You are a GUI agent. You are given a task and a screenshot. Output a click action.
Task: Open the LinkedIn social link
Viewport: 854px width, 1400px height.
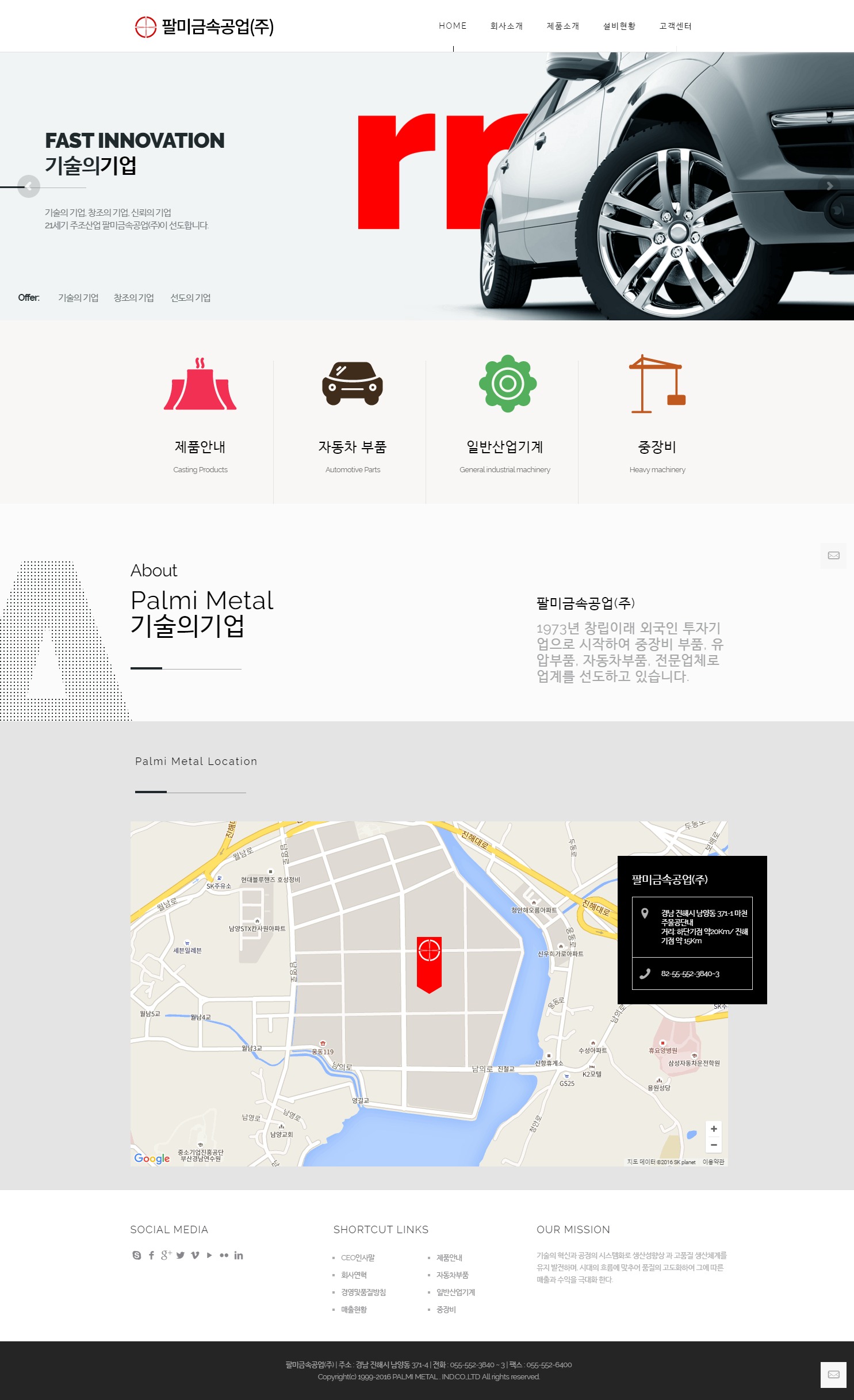pyautogui.click(x=239, y=1255)
